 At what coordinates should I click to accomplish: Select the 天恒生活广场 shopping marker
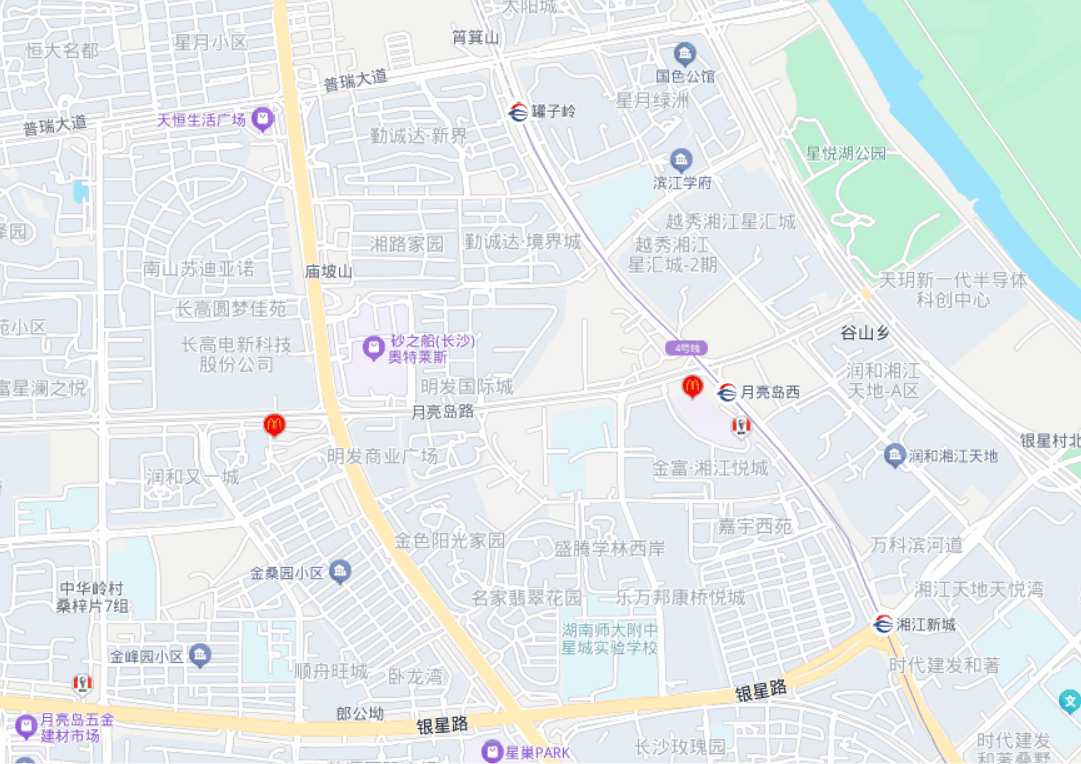262,120
